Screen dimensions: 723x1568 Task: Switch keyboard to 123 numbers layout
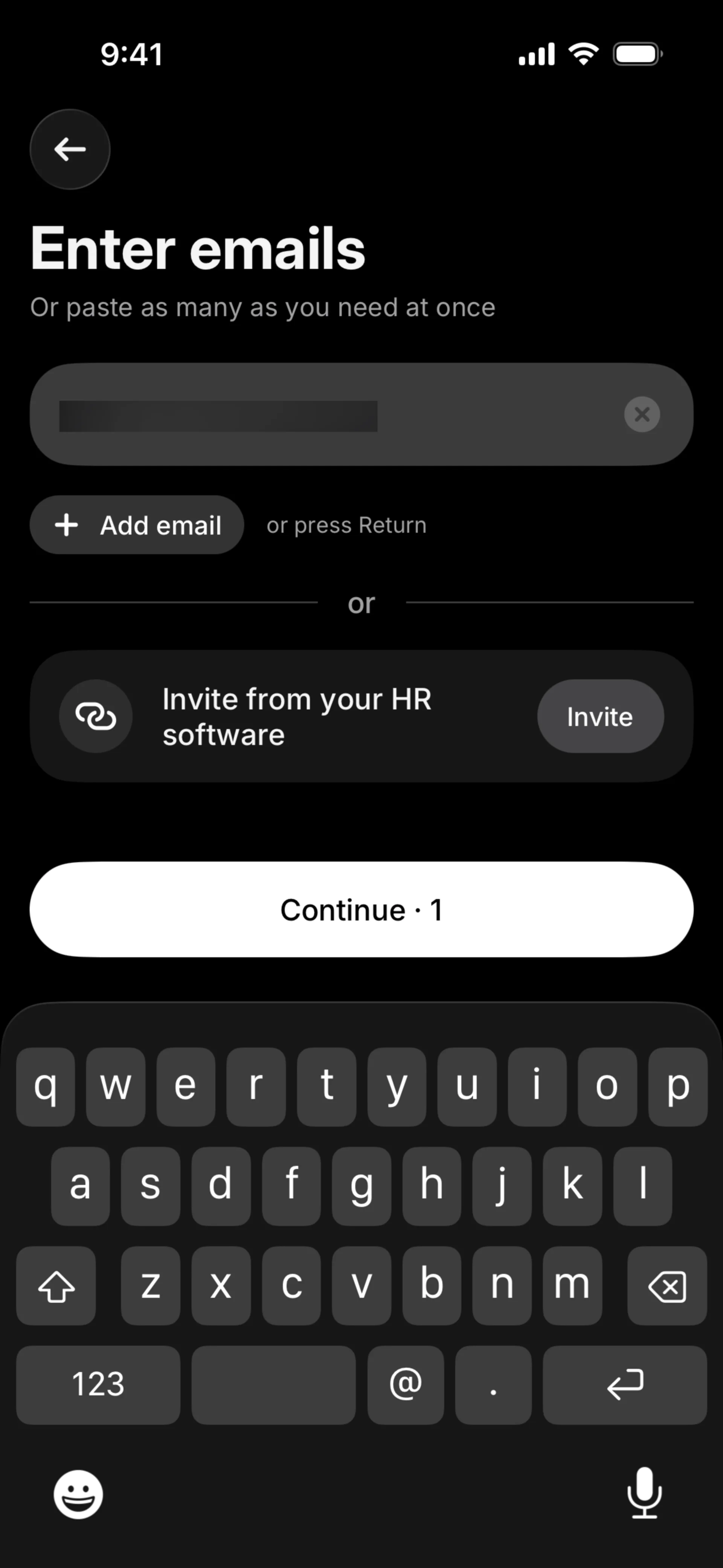click(x=98, y=1384)
